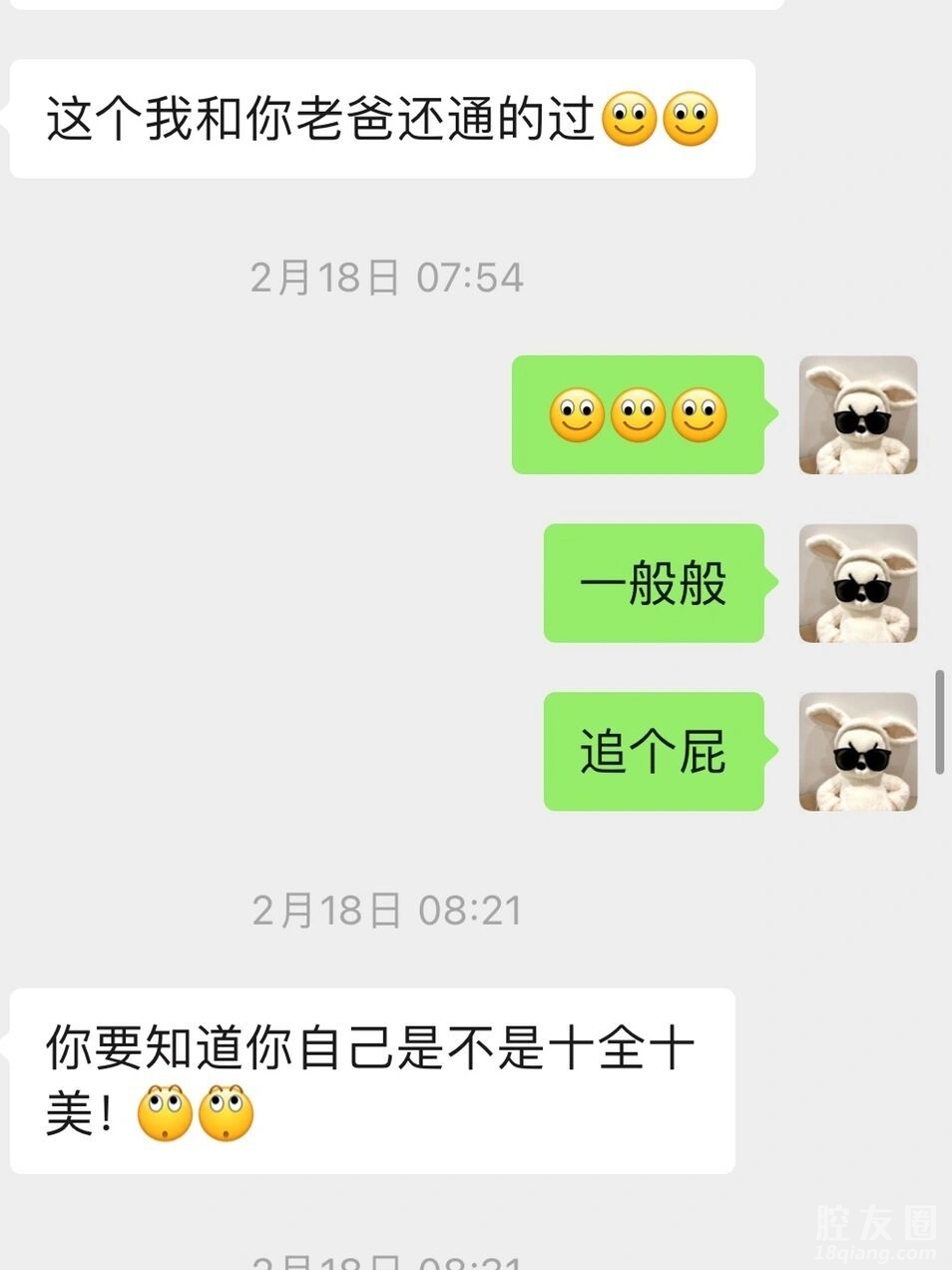Image resolution: width=952 pixels, height=1270 pixels.
Task: Tap the rabbit avatar next to 一般般
Action: [x=857, y=583]
